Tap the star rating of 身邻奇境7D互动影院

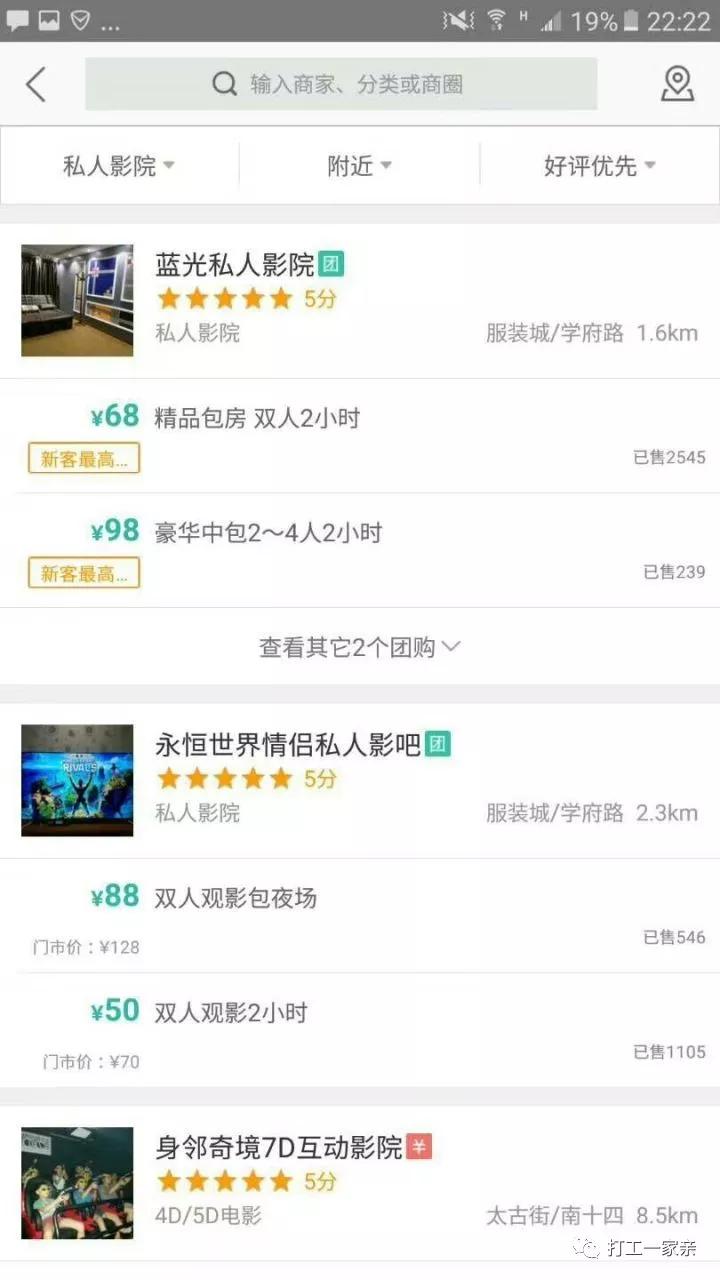[225, 1180]
